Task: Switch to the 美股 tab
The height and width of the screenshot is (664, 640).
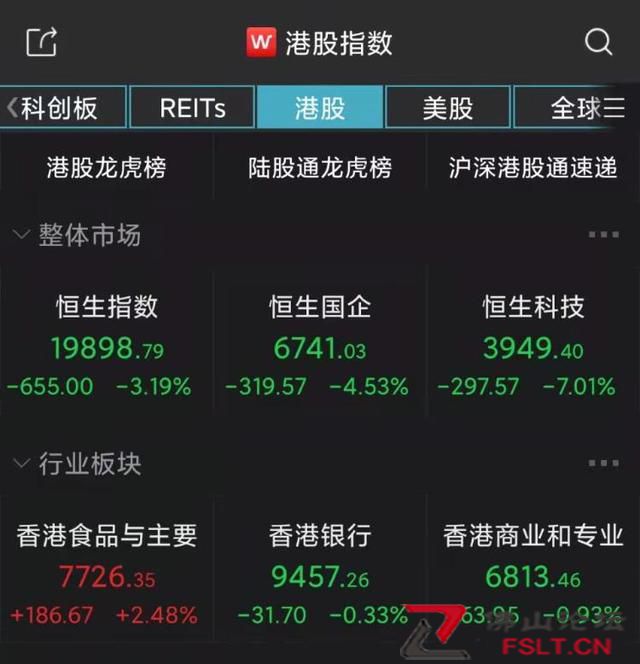Action: (447, 108)
